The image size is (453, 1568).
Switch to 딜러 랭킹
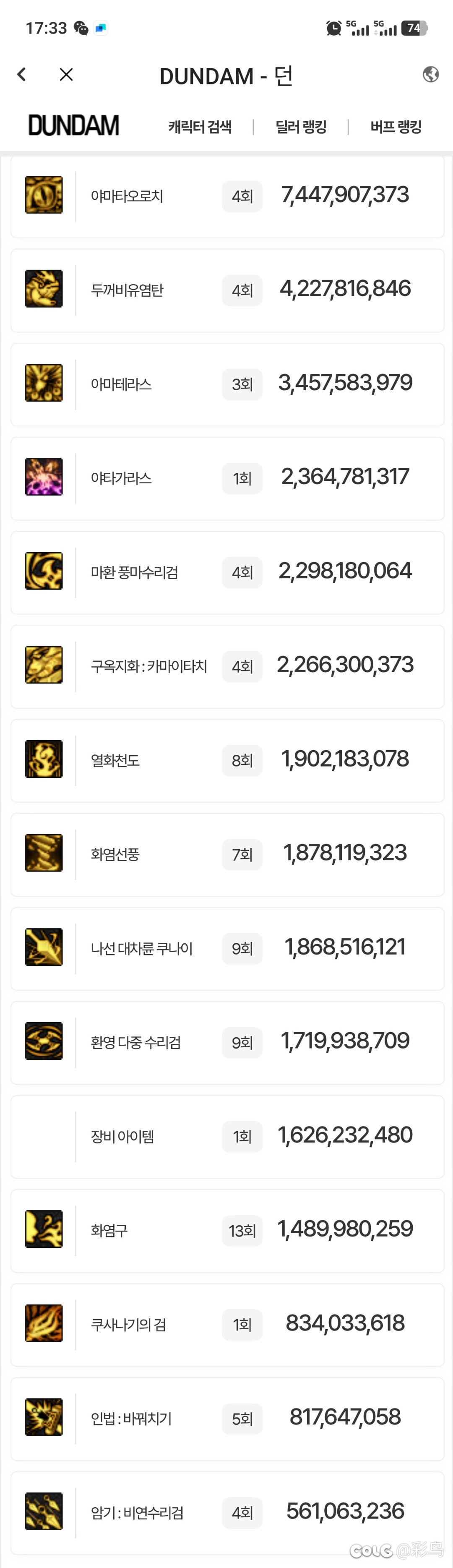tap(301, 127)
